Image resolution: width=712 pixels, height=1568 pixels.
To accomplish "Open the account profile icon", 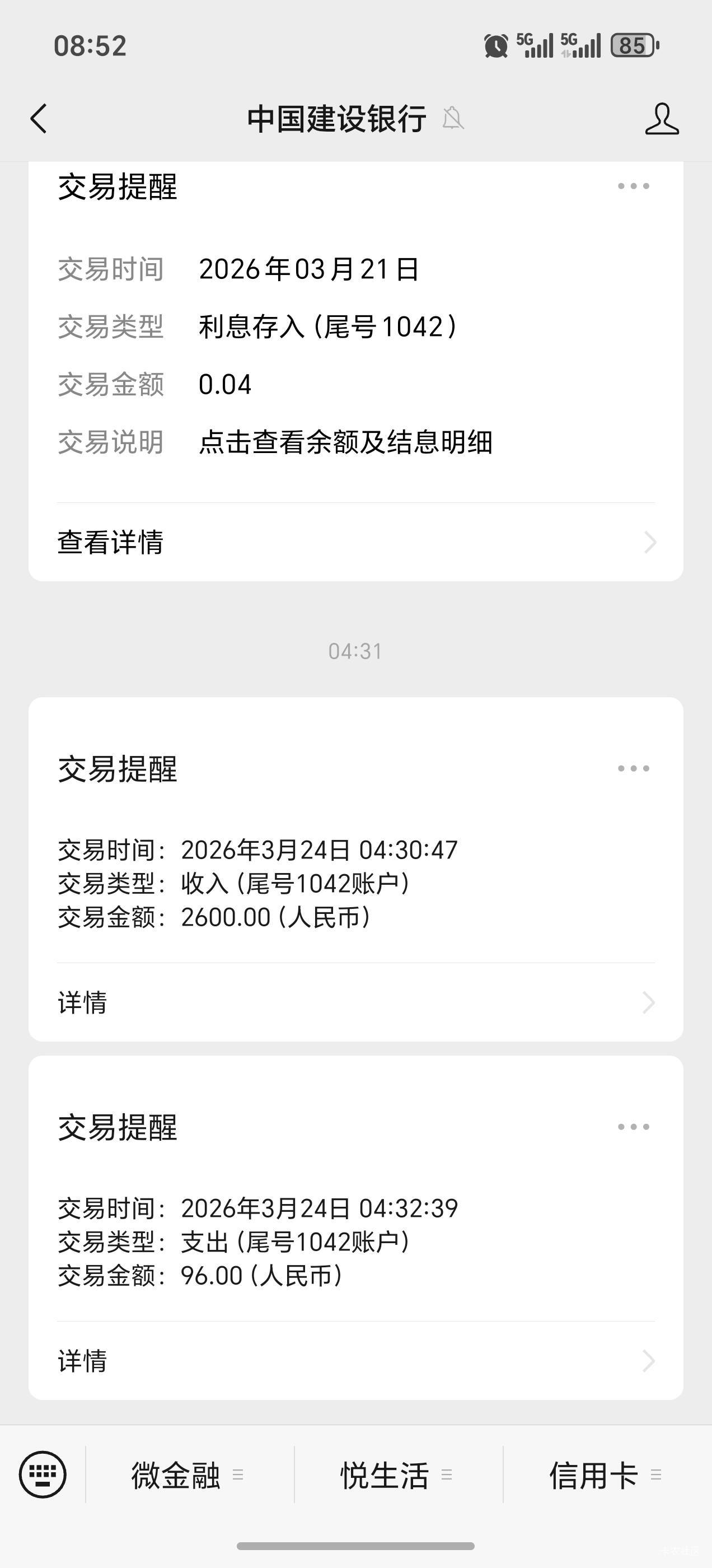I will (x=662, y=118).
